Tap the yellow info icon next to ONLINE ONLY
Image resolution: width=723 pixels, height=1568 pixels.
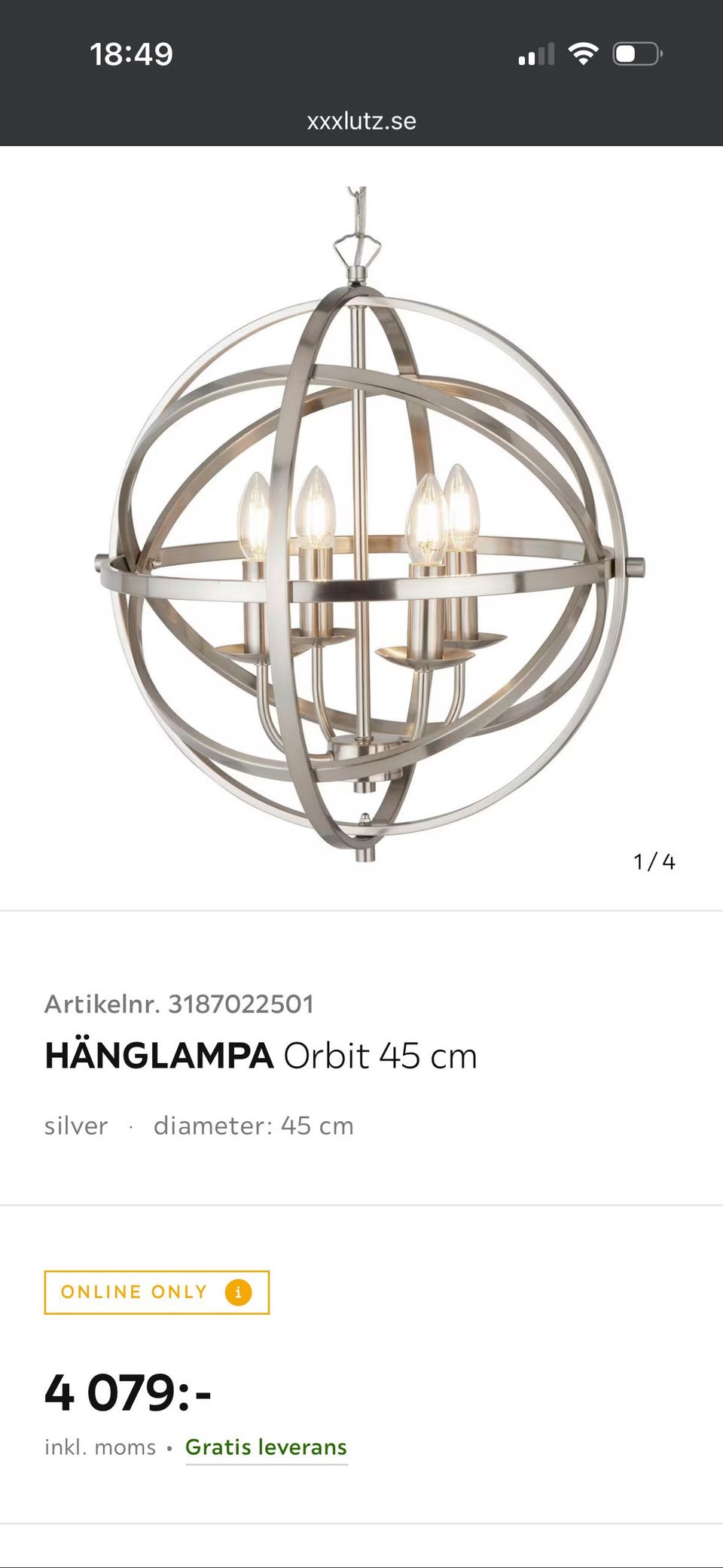[239, 1291]
